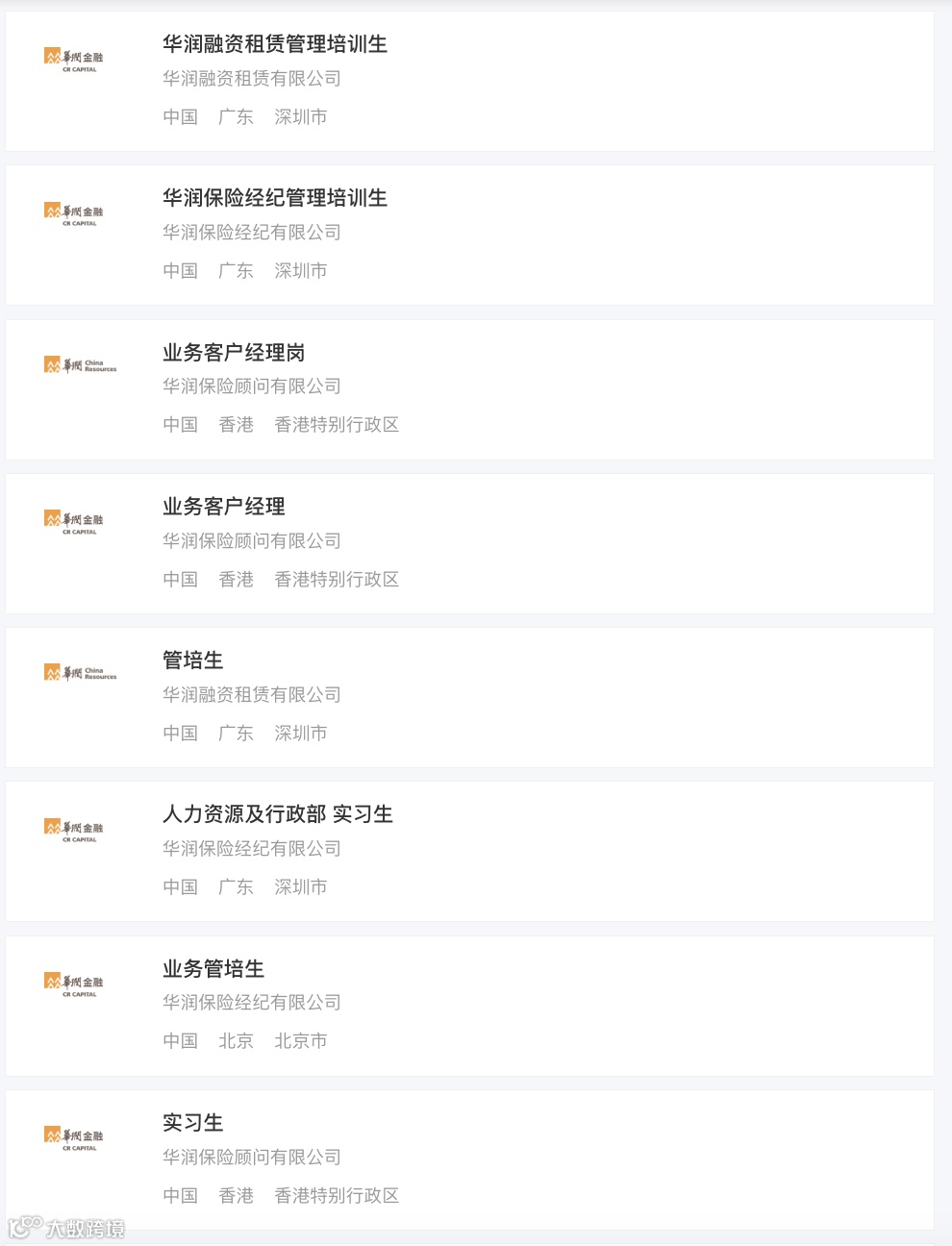This screenshot has width=952, height=1246.
Task: Click the CR Capital logo next to 实习生
Action: [75, 1136]
